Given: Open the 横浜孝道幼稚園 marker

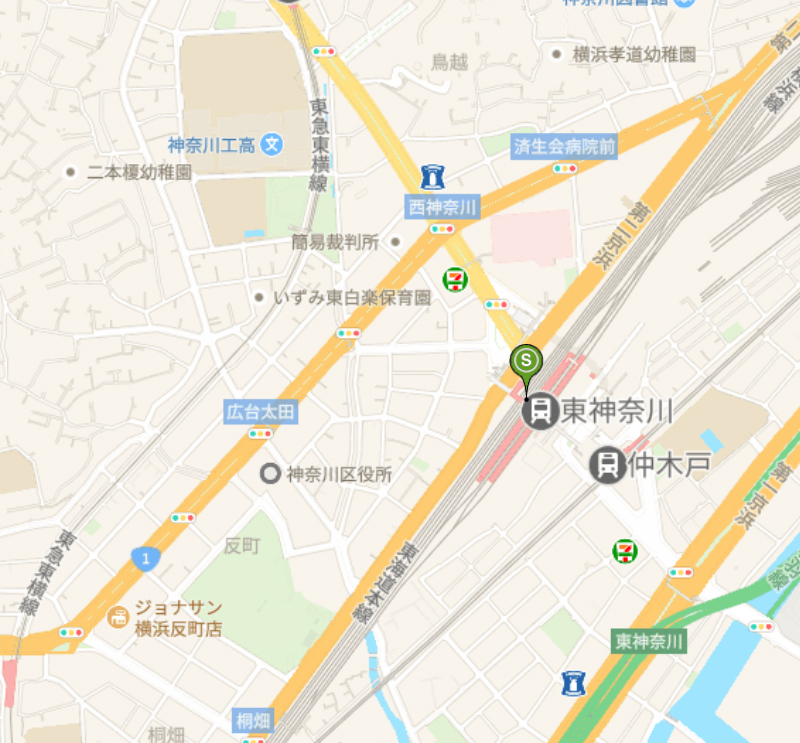Looking at the screenshot, I should click(x=558, y=54).
